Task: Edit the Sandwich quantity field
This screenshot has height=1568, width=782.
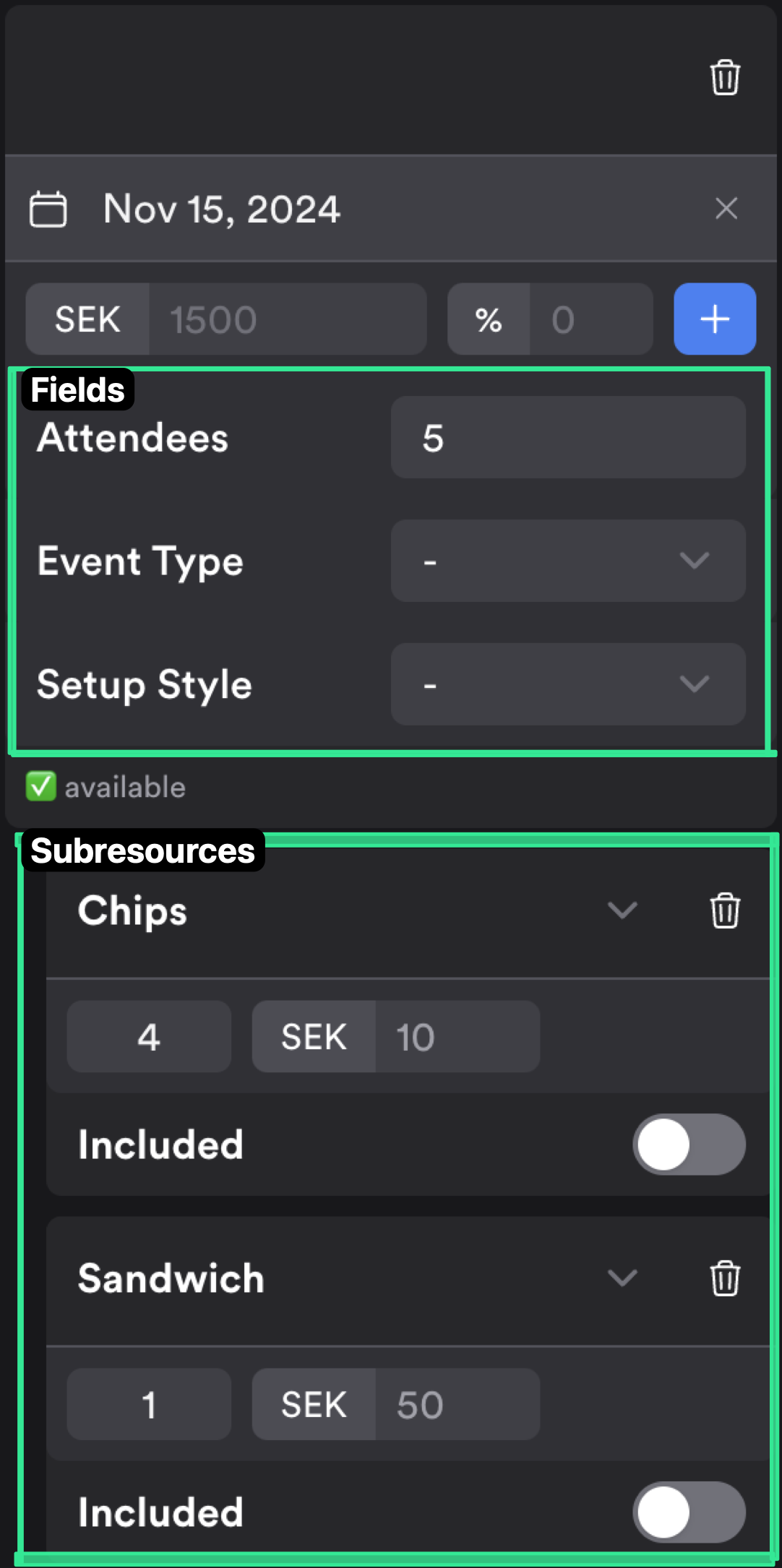Action: [x=149, y=1405]
